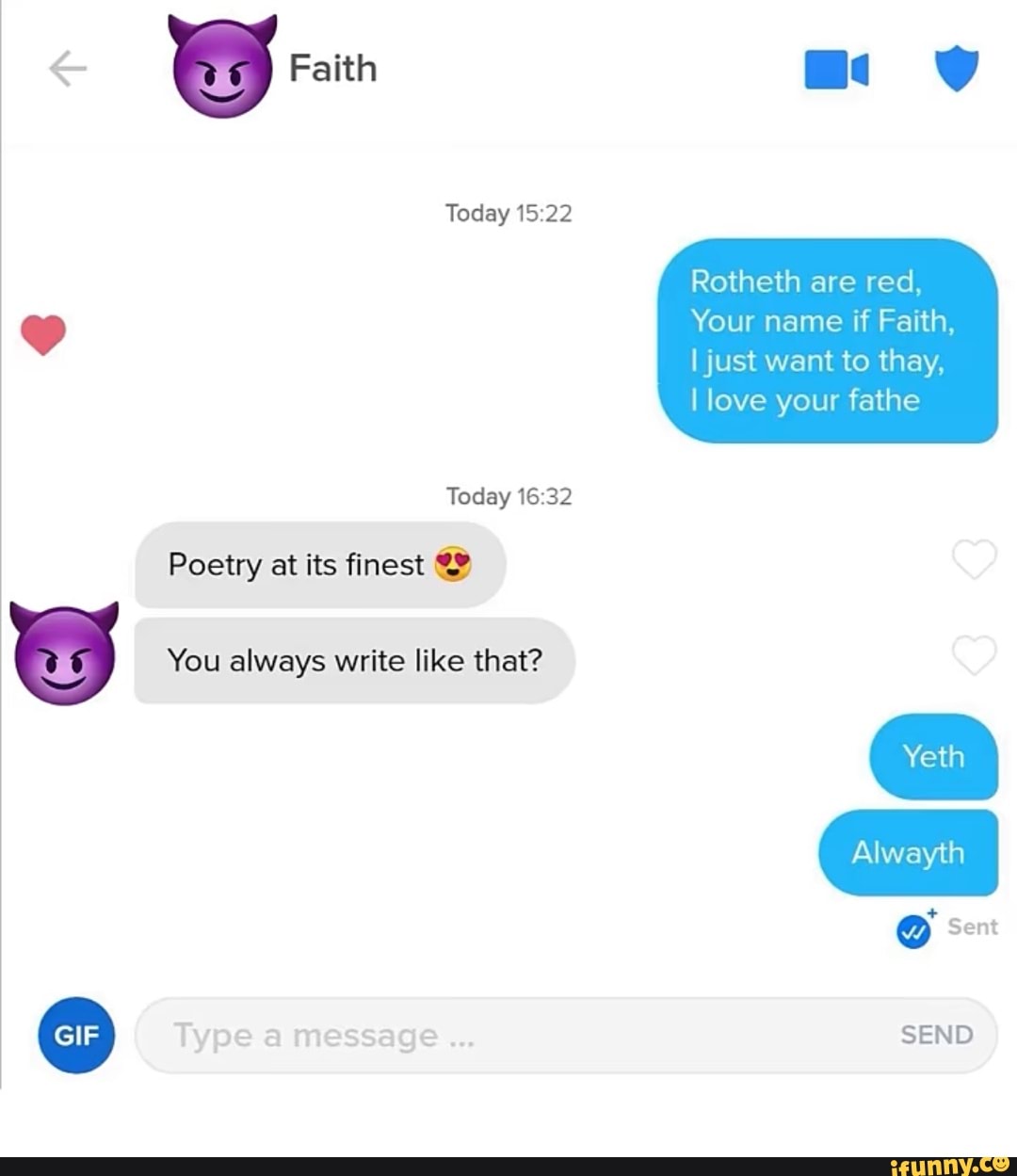Click the back arrow to exit chat

[x=68, y=68]
